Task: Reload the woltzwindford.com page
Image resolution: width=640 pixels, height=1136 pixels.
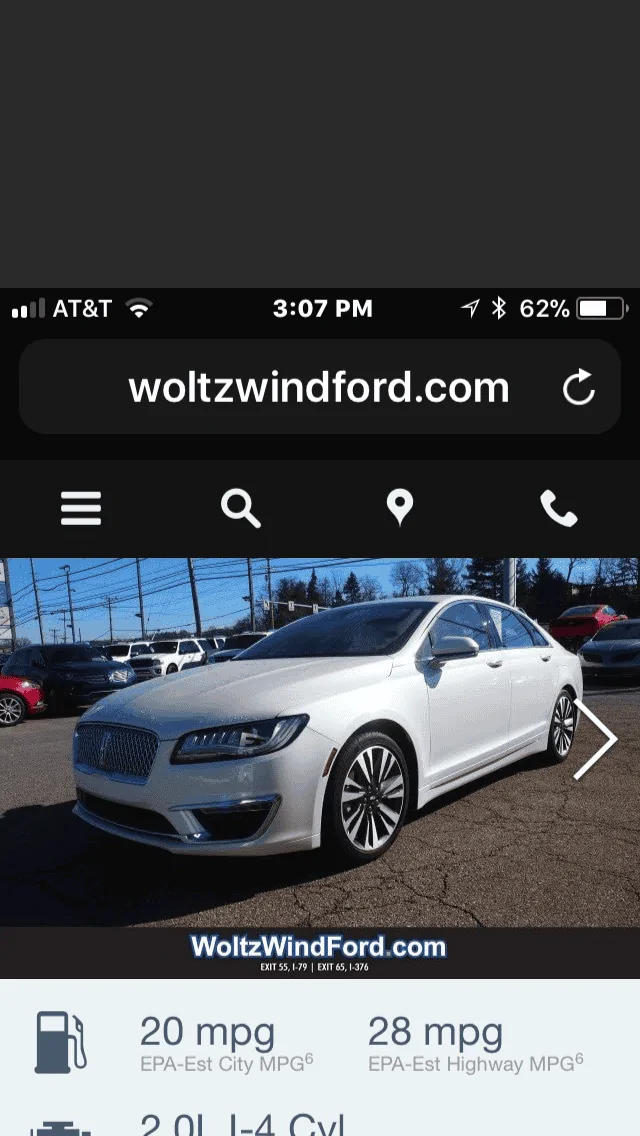Action: click(x=578, y=388)
